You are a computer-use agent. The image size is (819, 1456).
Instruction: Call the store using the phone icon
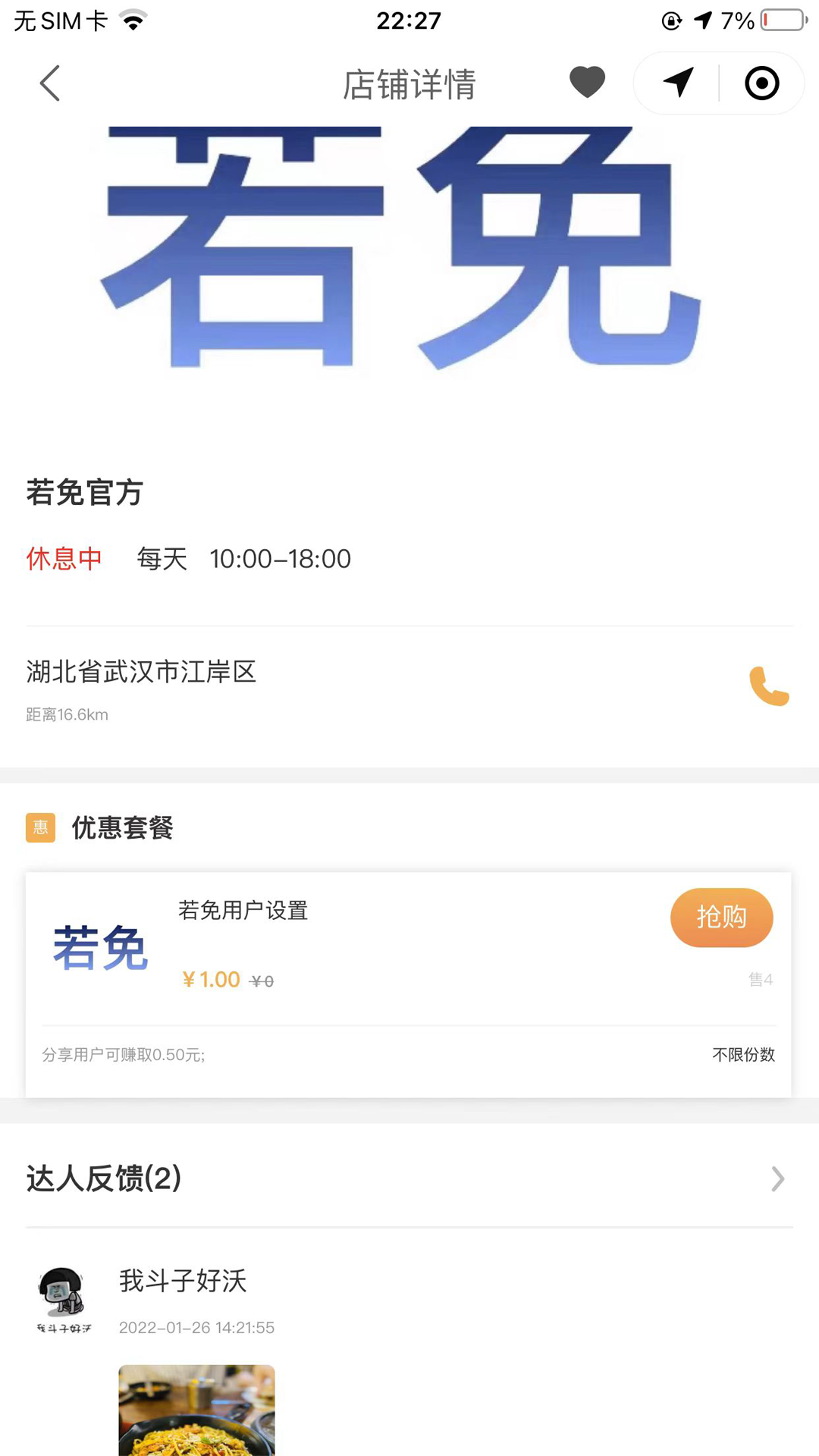click(x=769, y=686)
